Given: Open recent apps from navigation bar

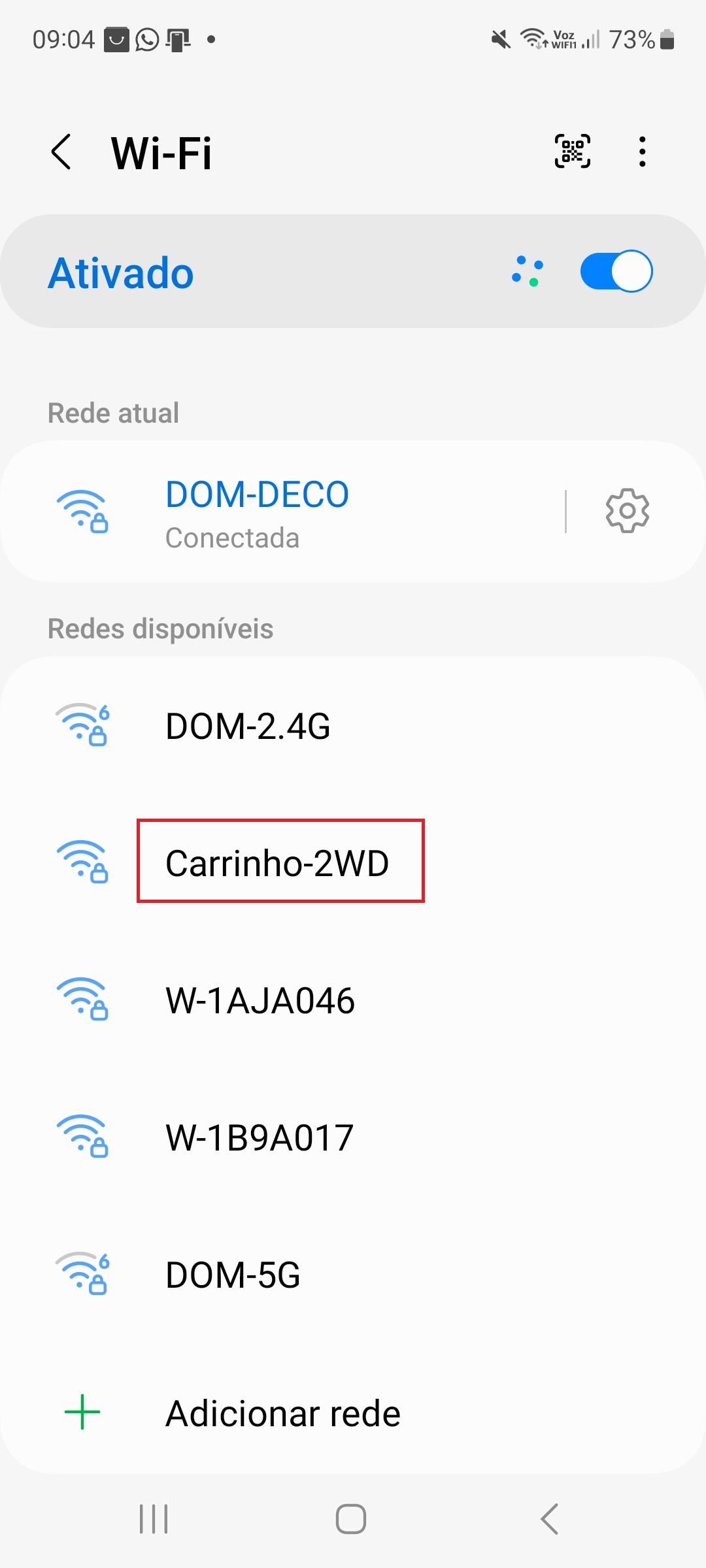Looking at the screenshot, I should (x=154, y=1519).
